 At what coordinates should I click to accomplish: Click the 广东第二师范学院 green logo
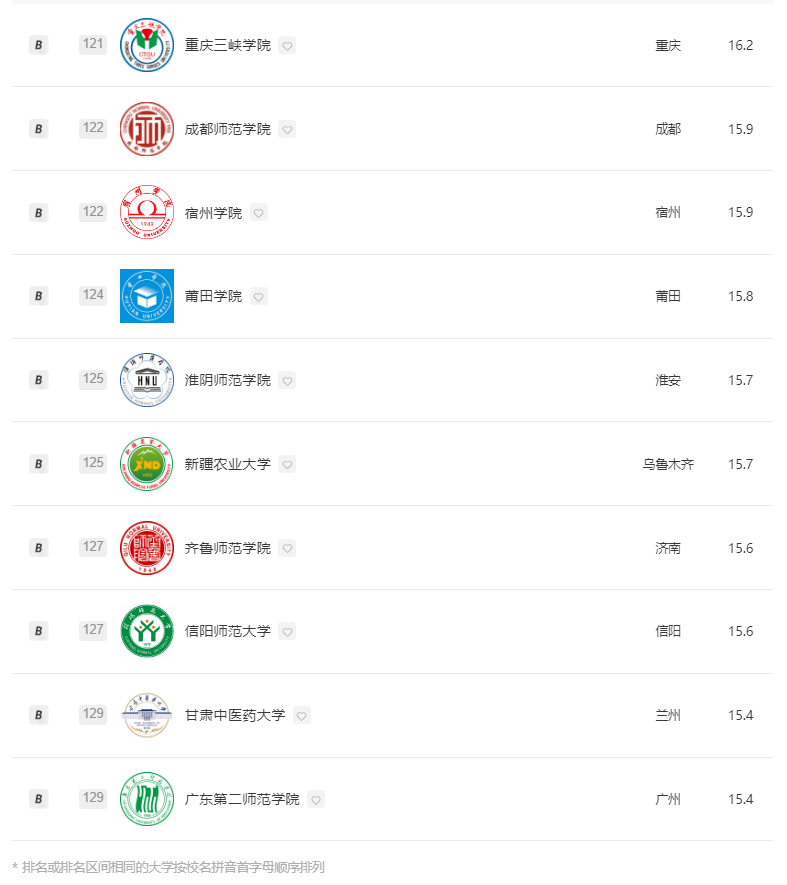146,799
